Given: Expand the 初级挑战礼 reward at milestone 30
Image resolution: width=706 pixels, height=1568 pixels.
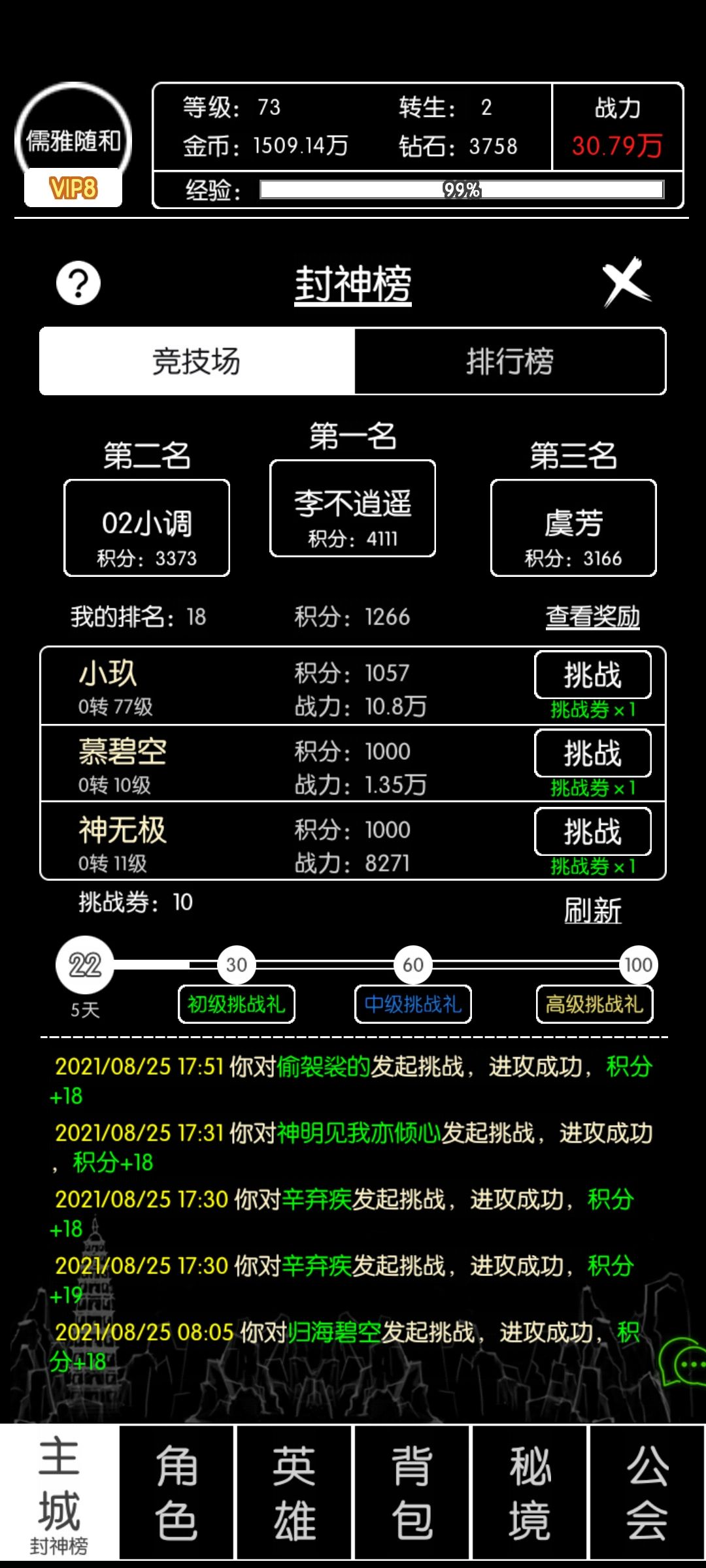Looking at the screenshot, I should [x=237, y=1005].
